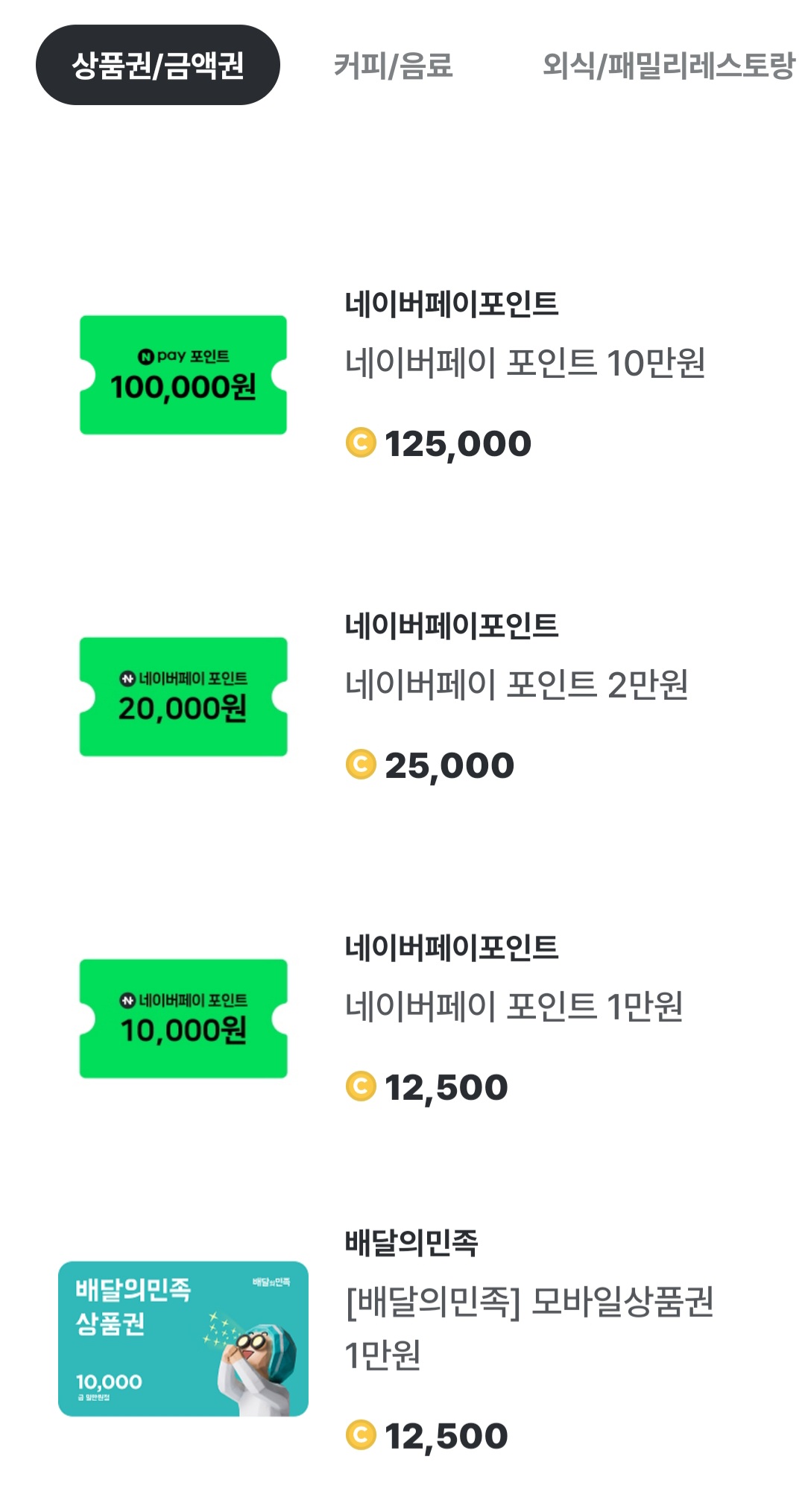Viewport: 805px width, 1512px height.
Task: Open 네이버페이 포인트 1만원 item
Action: pos(402,1019)
